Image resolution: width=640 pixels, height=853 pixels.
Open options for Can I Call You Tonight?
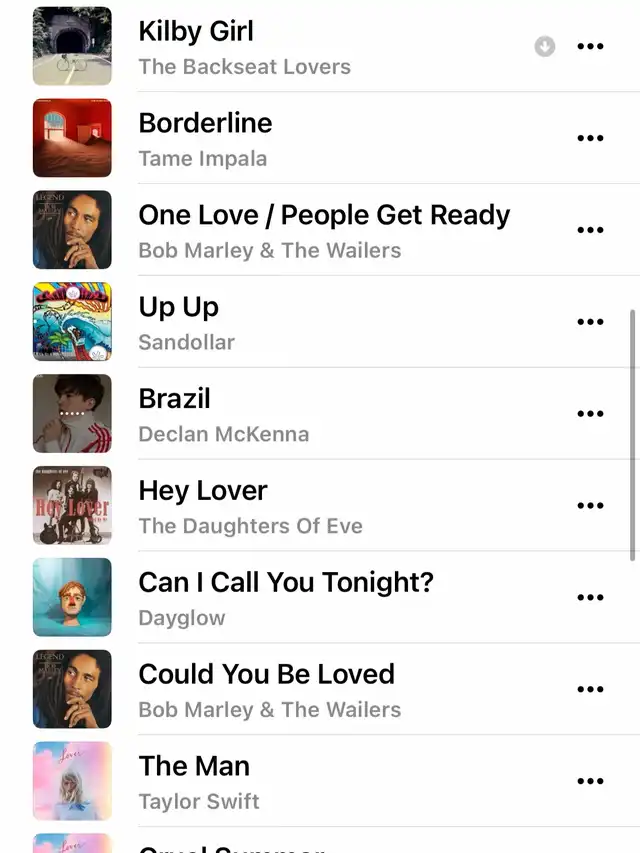(591, 598)
